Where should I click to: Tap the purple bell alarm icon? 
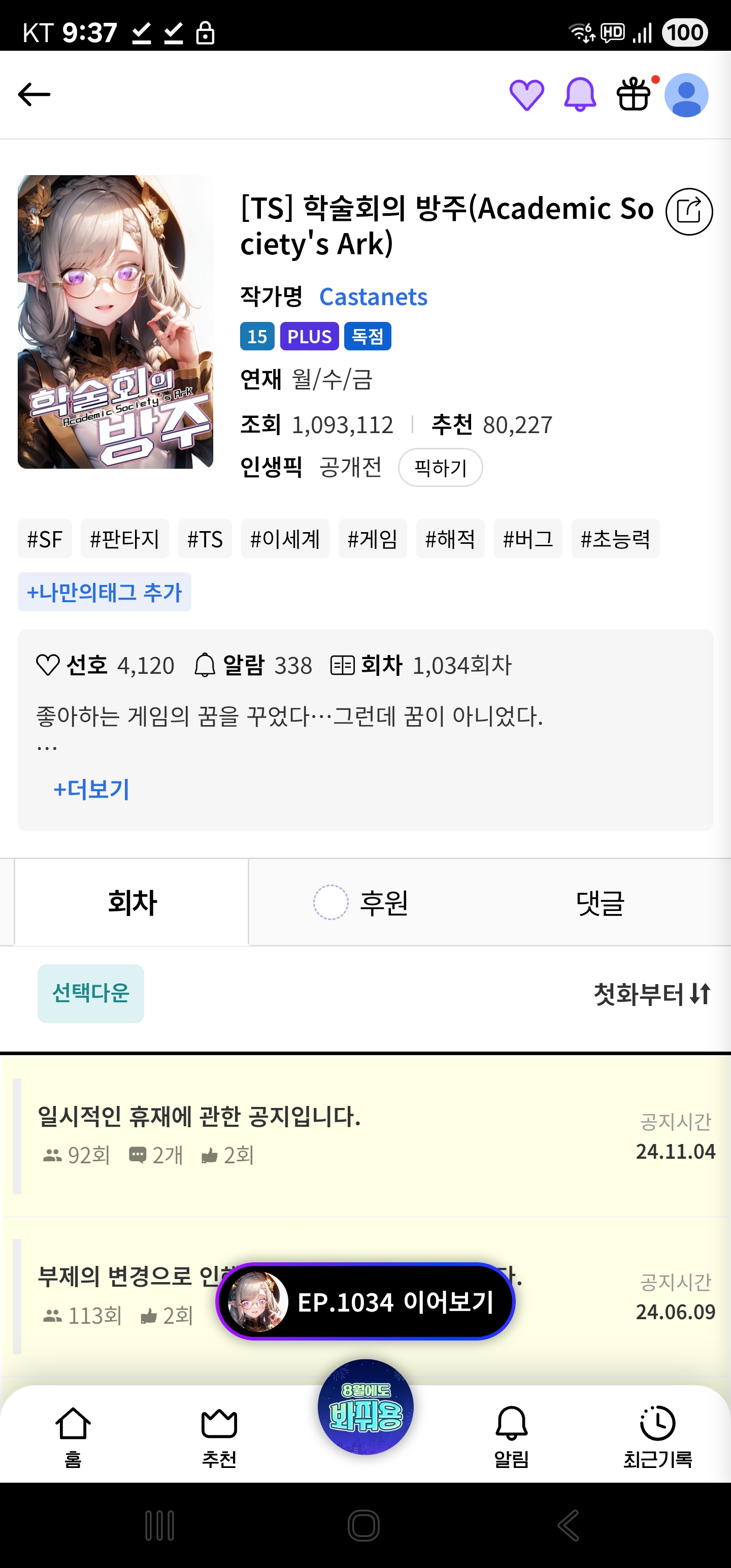click(580, 95)
